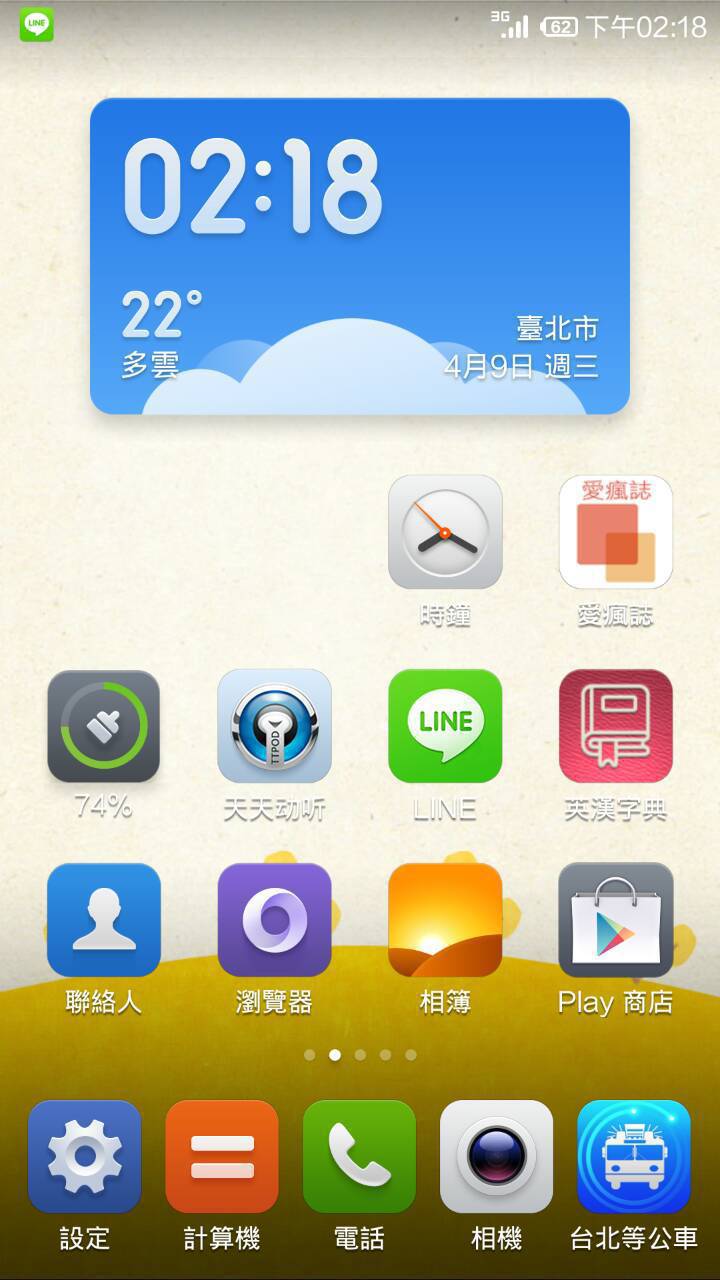
Task: Open the 英漢字典 dictionary app
Action: coord(615,726)
